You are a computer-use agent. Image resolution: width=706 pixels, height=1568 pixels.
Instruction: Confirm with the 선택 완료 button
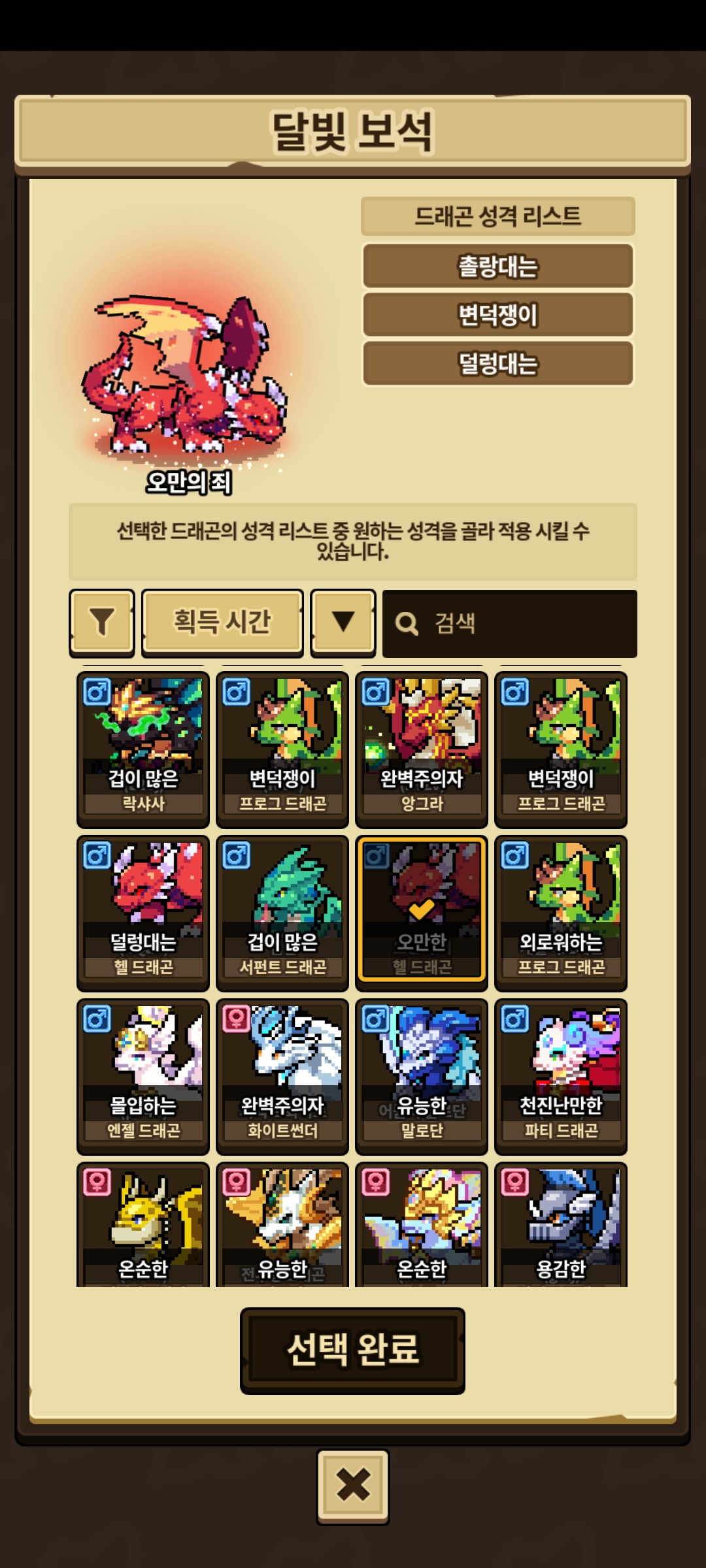[353, 1350]
